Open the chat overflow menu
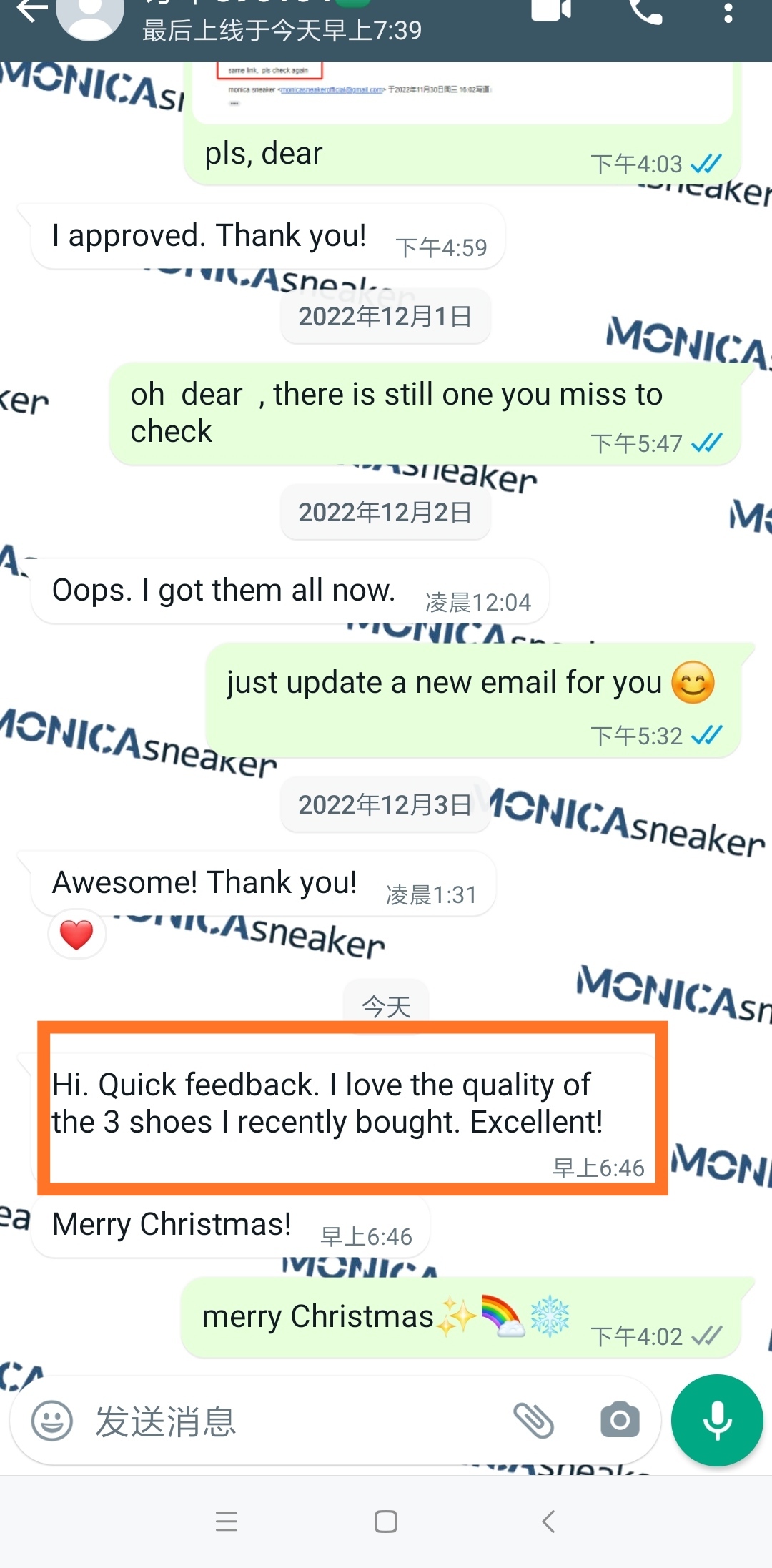The width and height of the screenshot is (772, 1568). click(728, 13)
